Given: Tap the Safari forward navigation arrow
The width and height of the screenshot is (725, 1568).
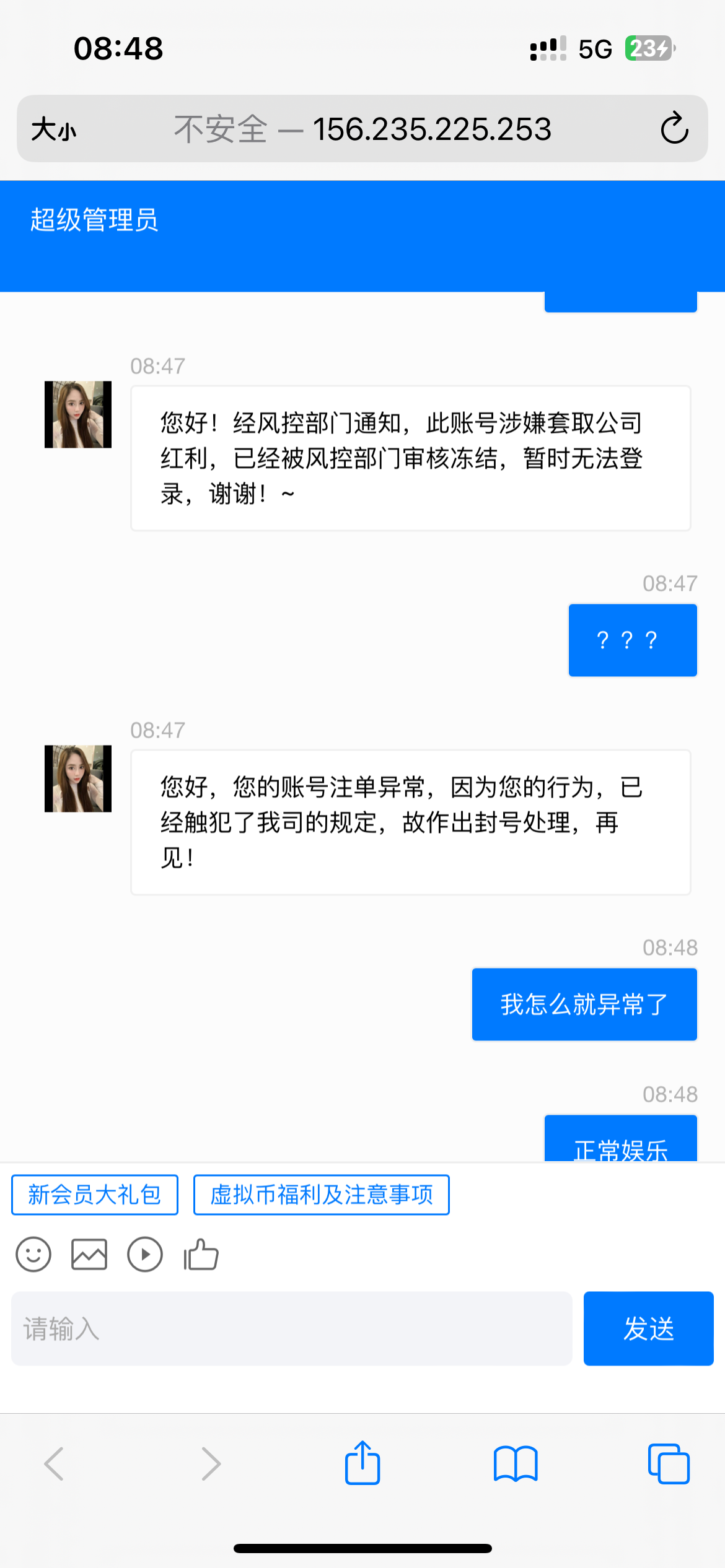Looking at the screenshot, I should [211, 1463].
